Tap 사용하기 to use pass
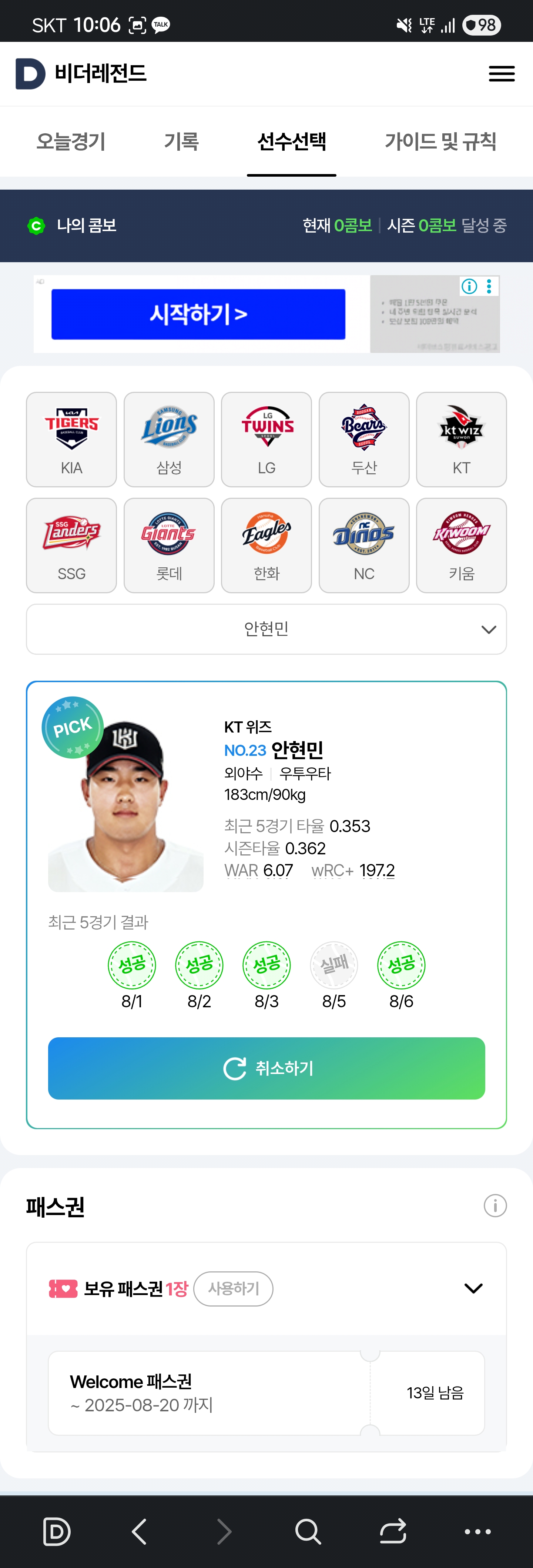Viewport: 533px width, 1568px height. 233,1289
